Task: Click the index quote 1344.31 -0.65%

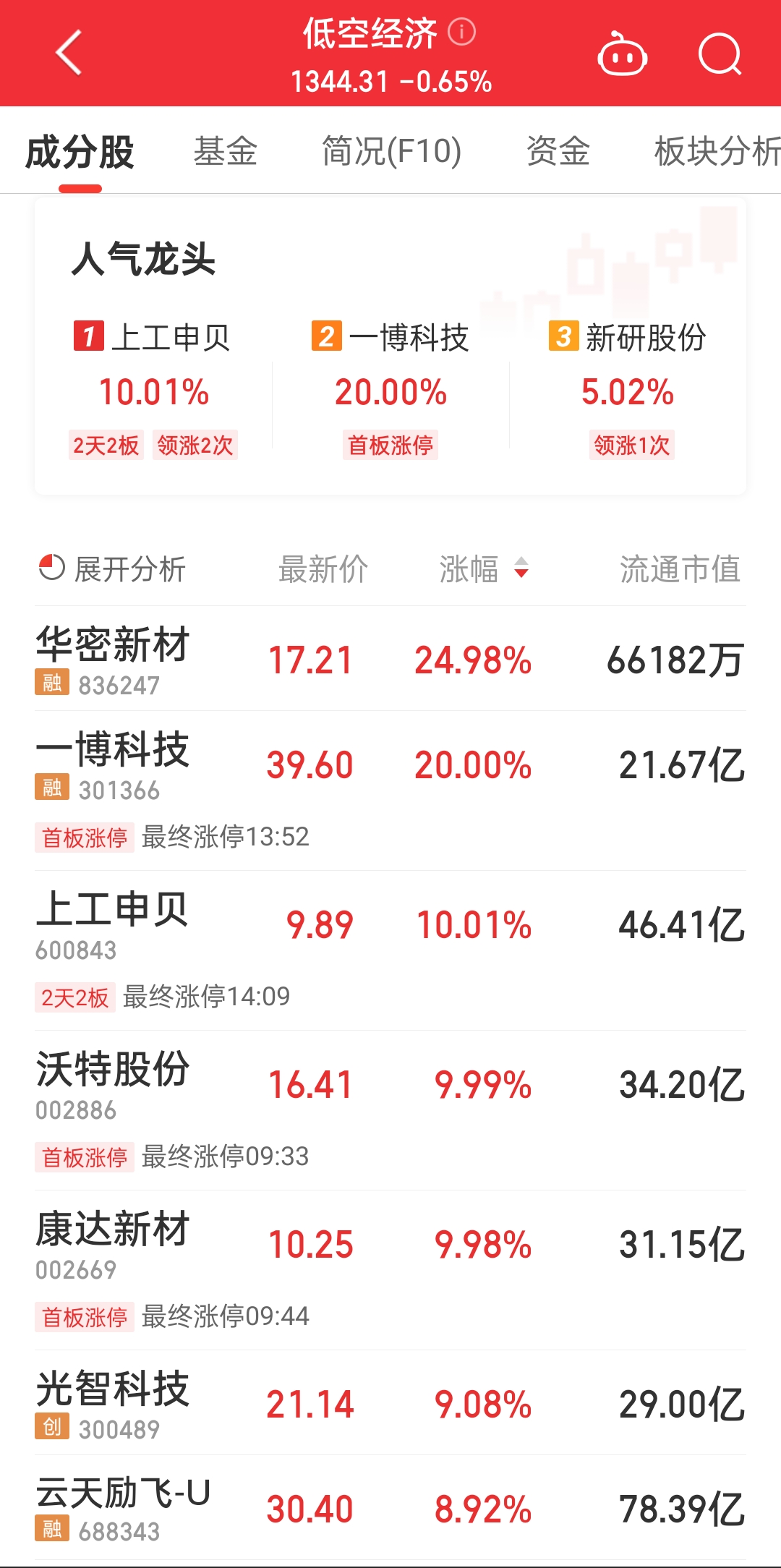Action: tap(390, 82)
